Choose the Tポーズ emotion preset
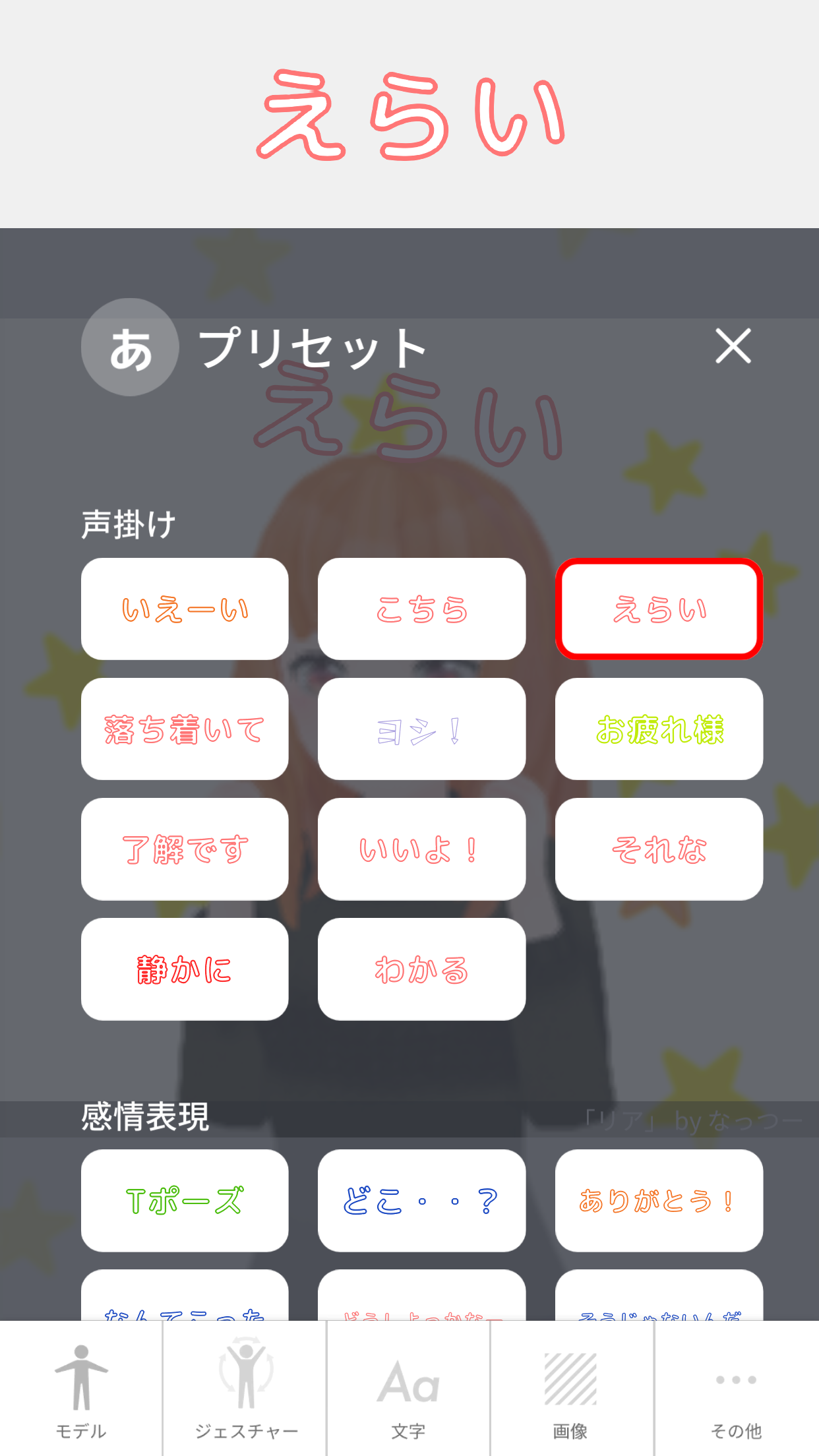 (x=185, y=1200)
